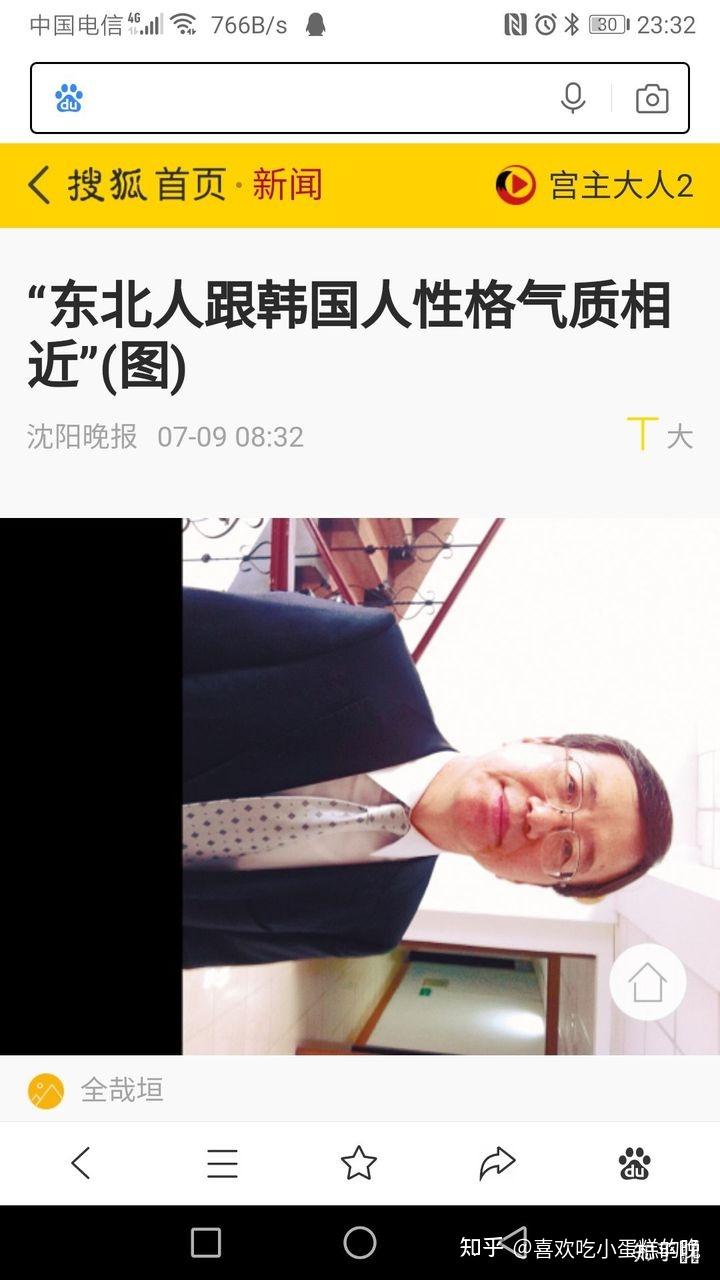The image size is (720, 1280).
Task: Go back using the Sohu header arrow
Action: pyautogui.click(x=38, y=186)
